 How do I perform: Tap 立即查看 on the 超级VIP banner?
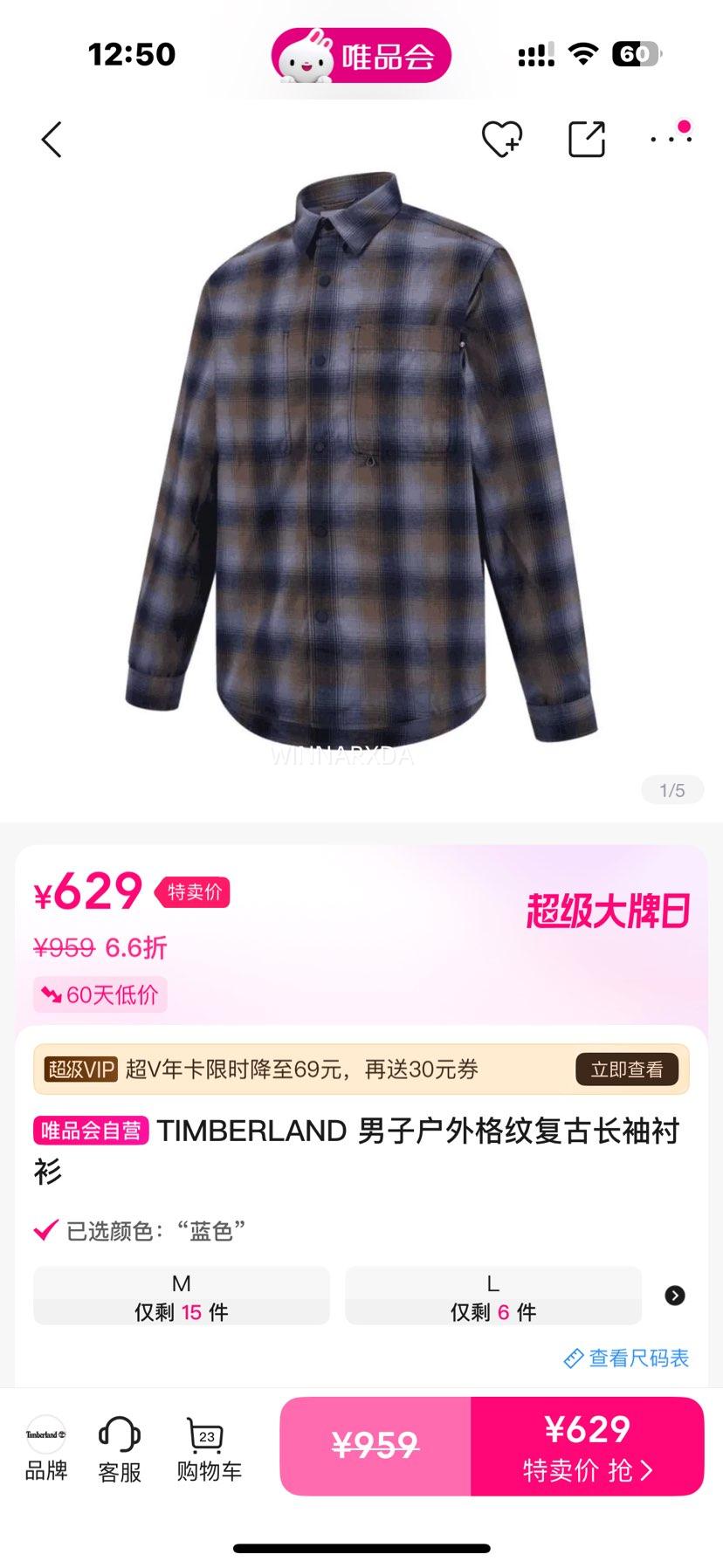tap(626, 1069)
